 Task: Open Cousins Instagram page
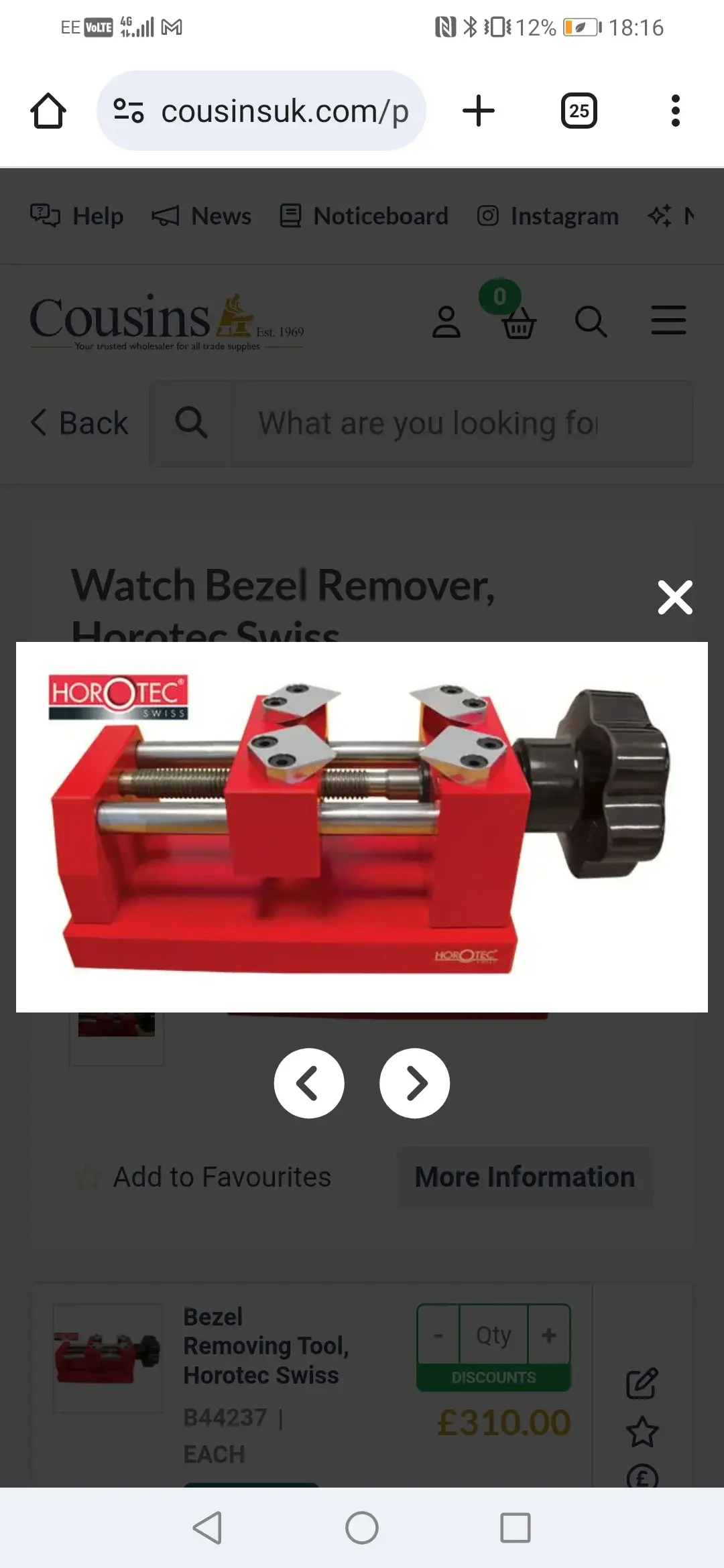point(547,216)
